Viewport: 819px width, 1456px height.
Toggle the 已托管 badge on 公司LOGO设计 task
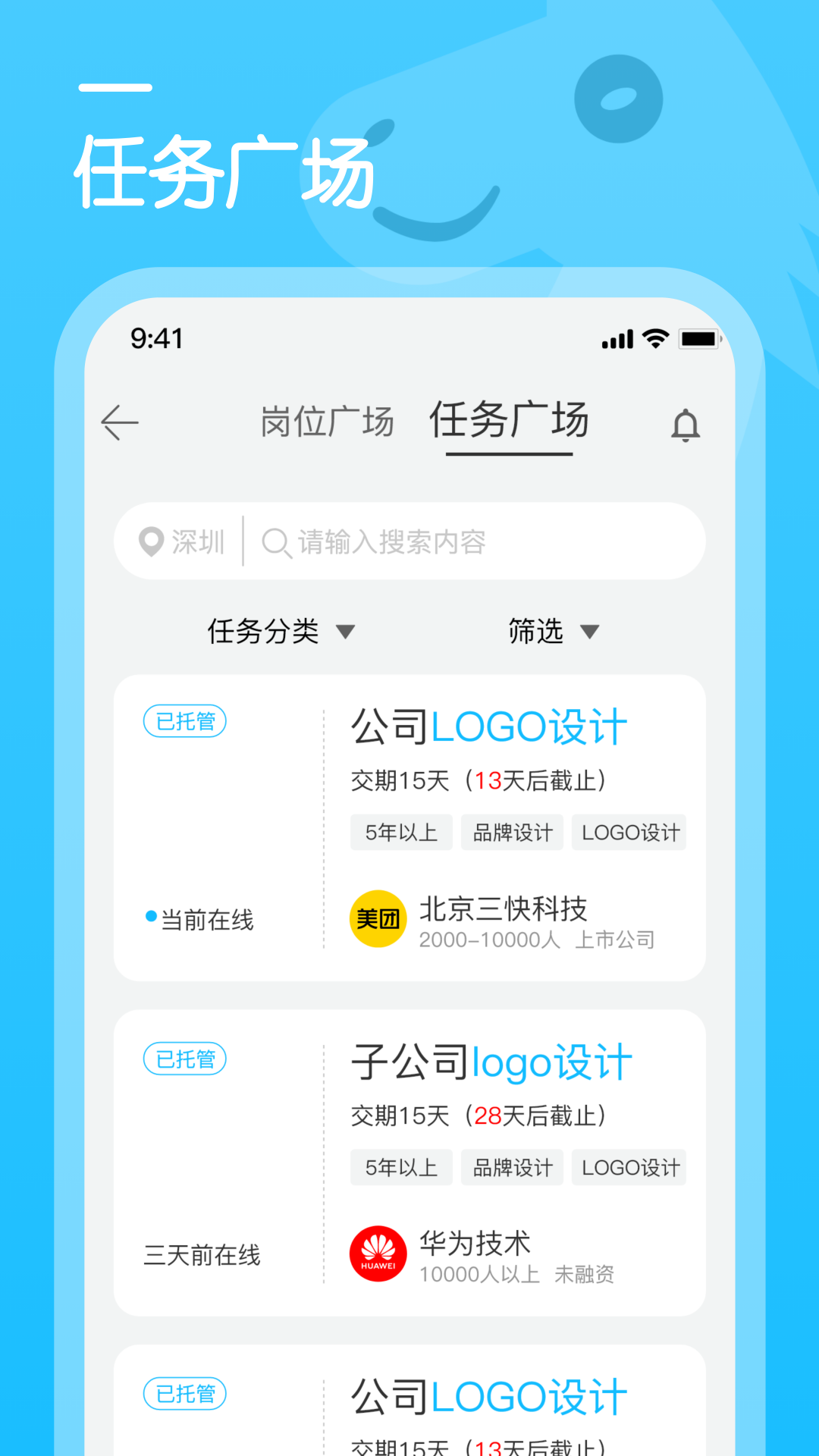tap(184, 722)
